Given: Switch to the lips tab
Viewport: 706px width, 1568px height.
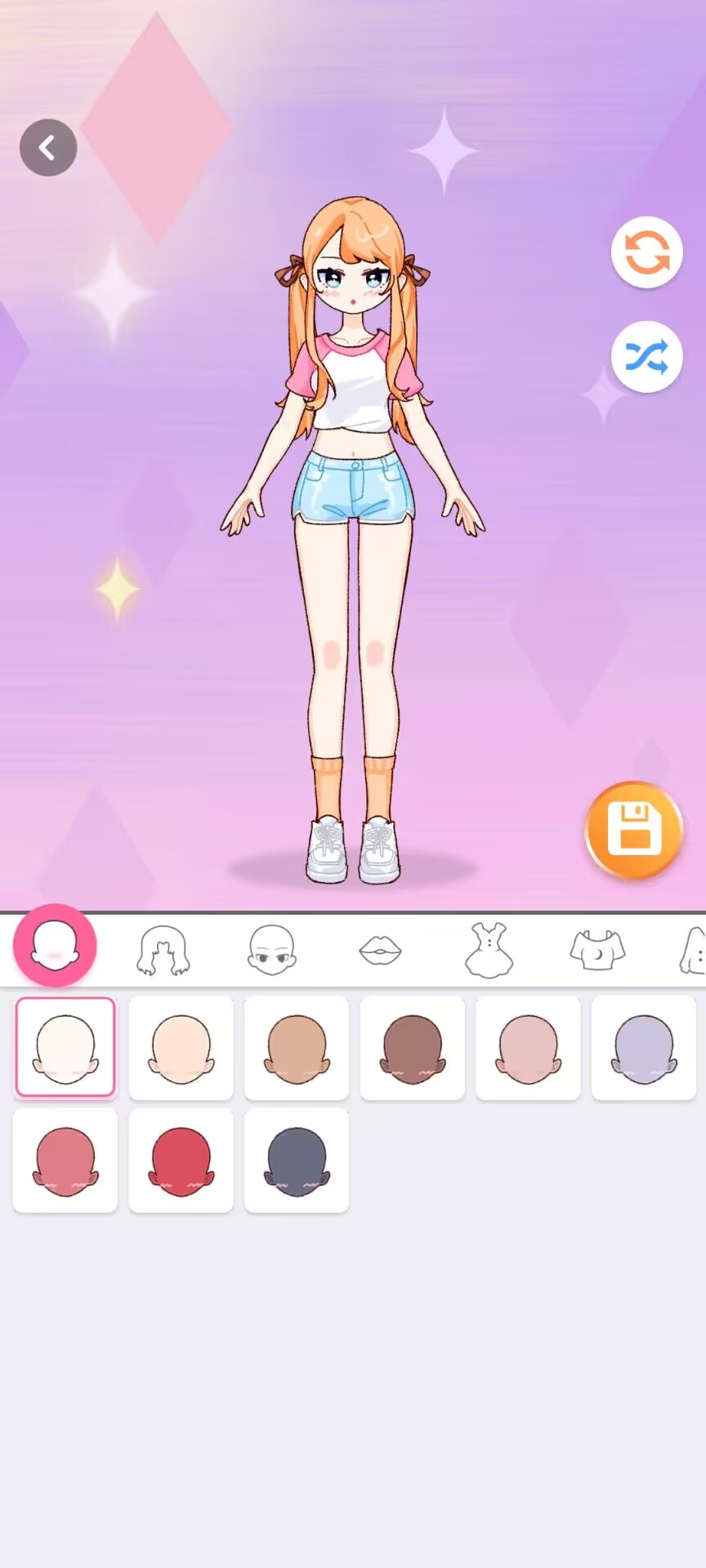Looking at the screenshot, I should coord(380,950).
